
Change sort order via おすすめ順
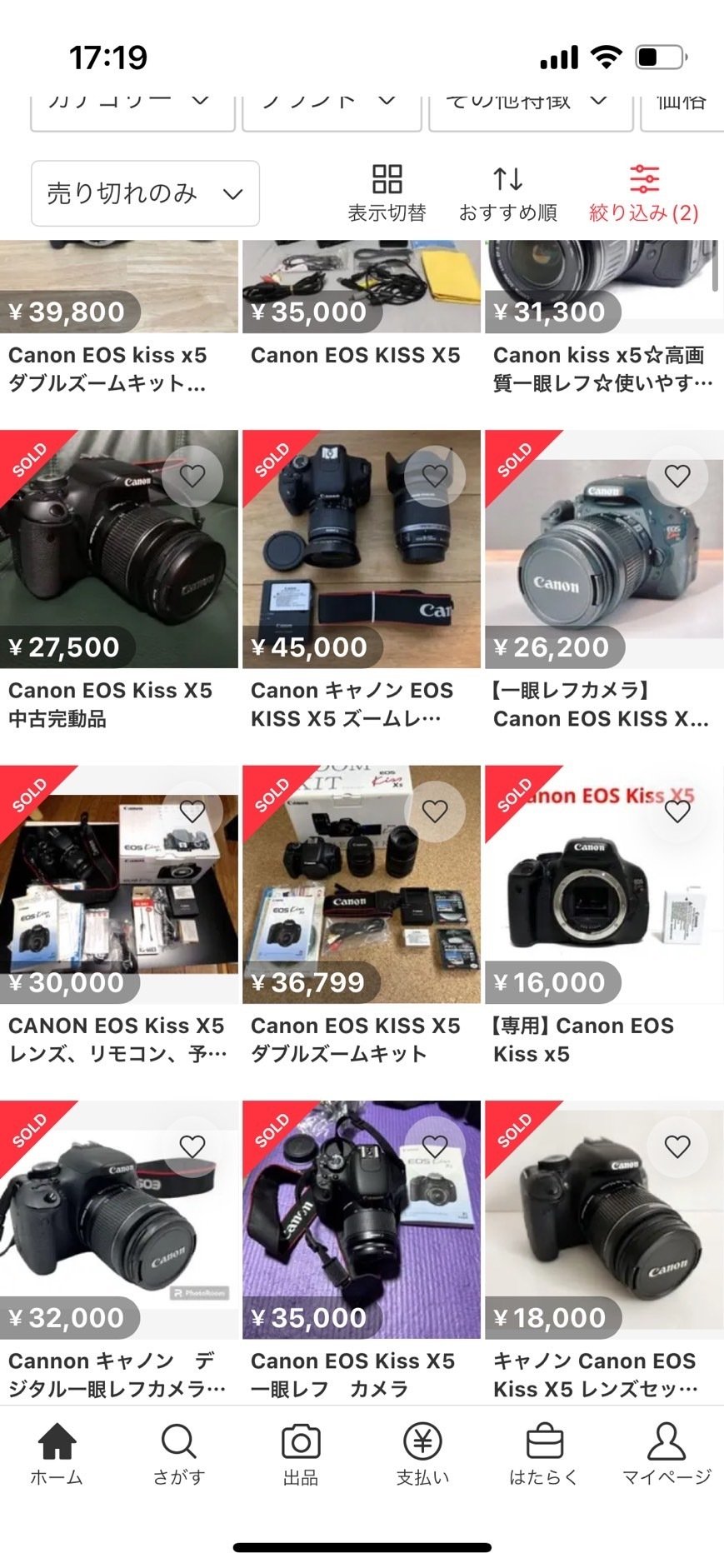coord(507,193)
